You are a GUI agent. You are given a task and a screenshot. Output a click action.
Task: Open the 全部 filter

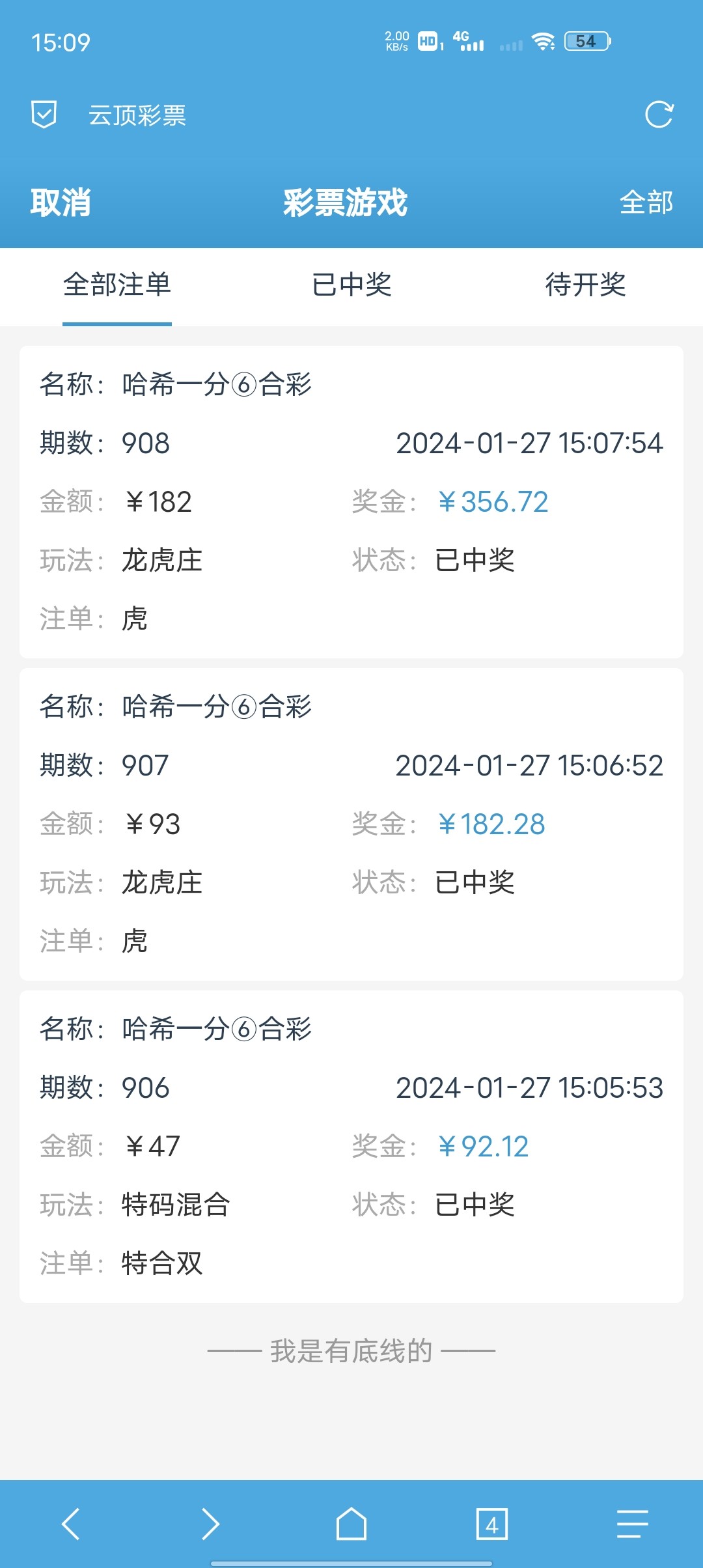click(646, 203)
